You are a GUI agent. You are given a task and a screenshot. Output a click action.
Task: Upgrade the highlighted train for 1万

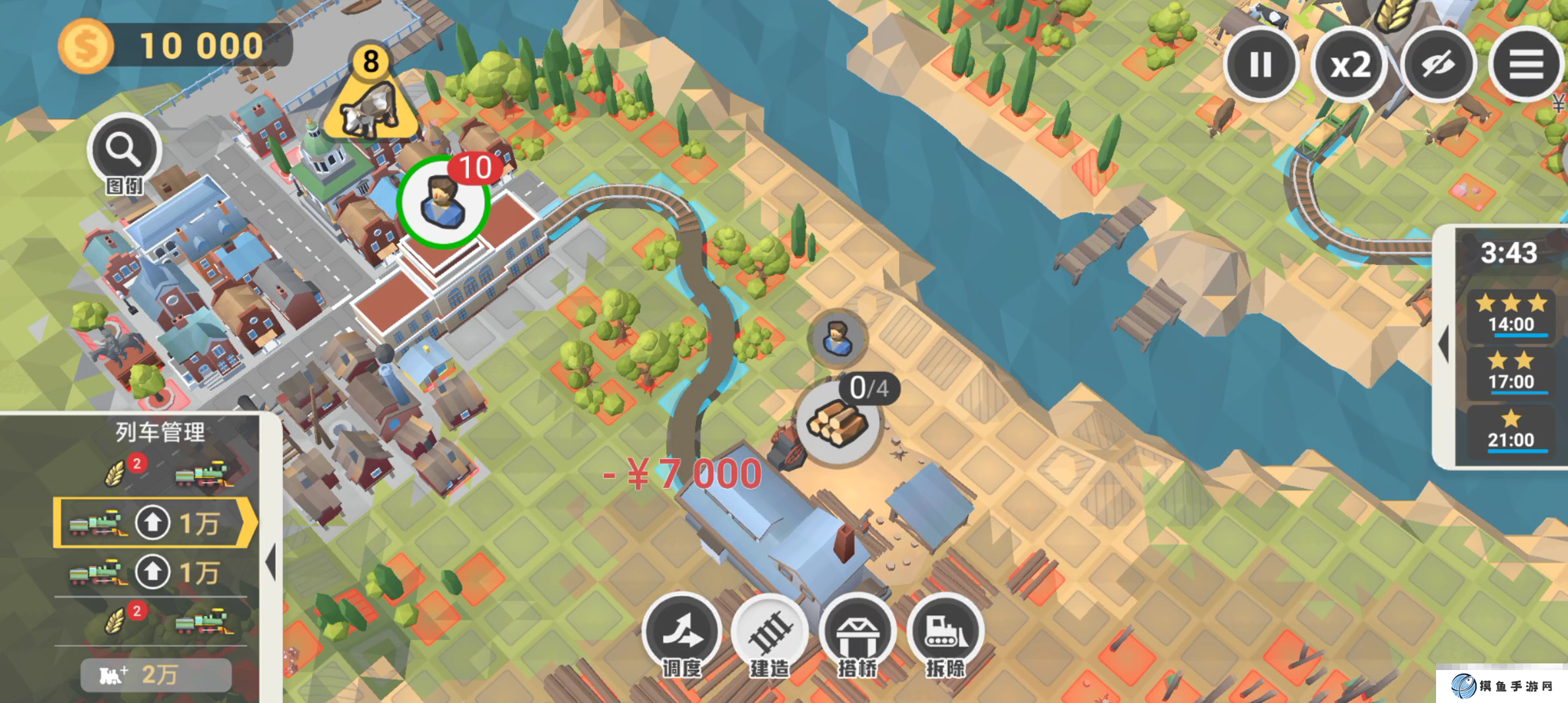tap(153, 523)
